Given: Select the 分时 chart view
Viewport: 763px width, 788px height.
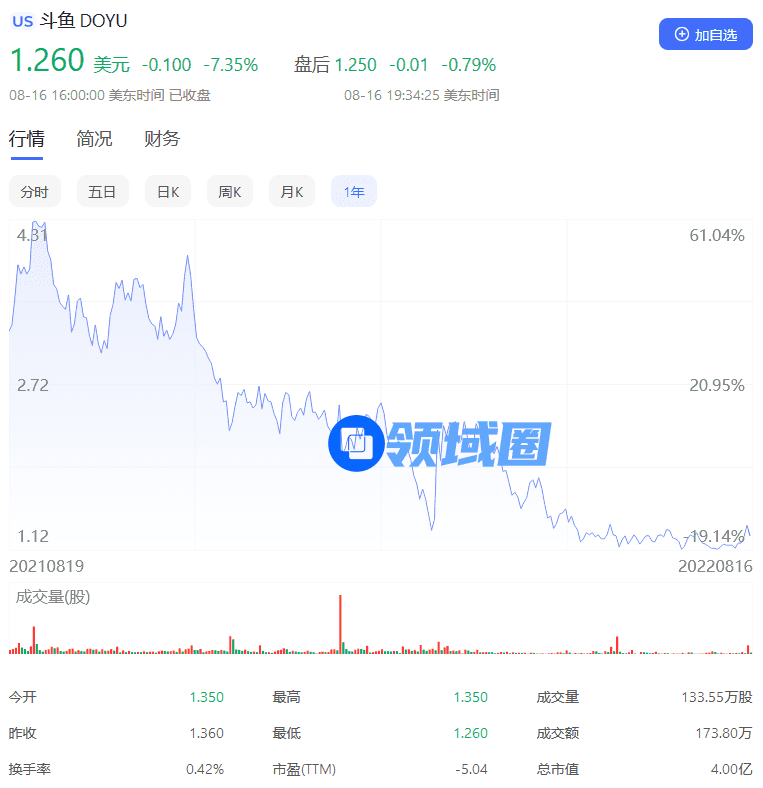Looking at the screenshot, I should pyautogui.click(x=35, y=191).
